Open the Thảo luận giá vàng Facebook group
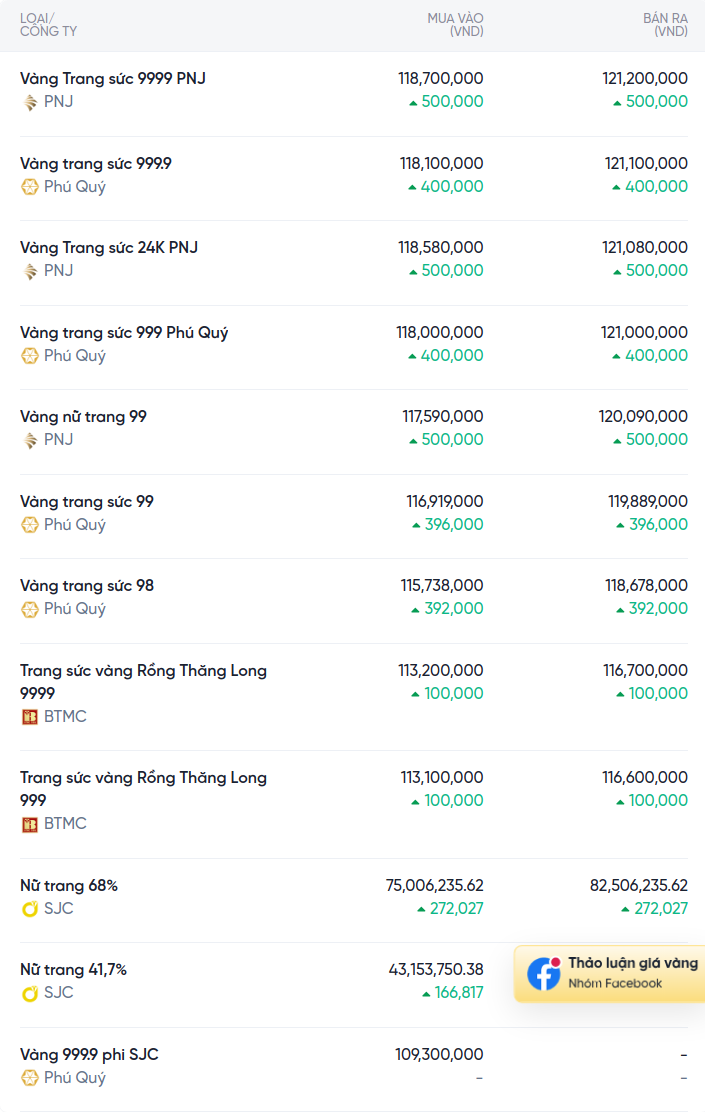This screenshot has height=1112, width=705. point(612,973)
